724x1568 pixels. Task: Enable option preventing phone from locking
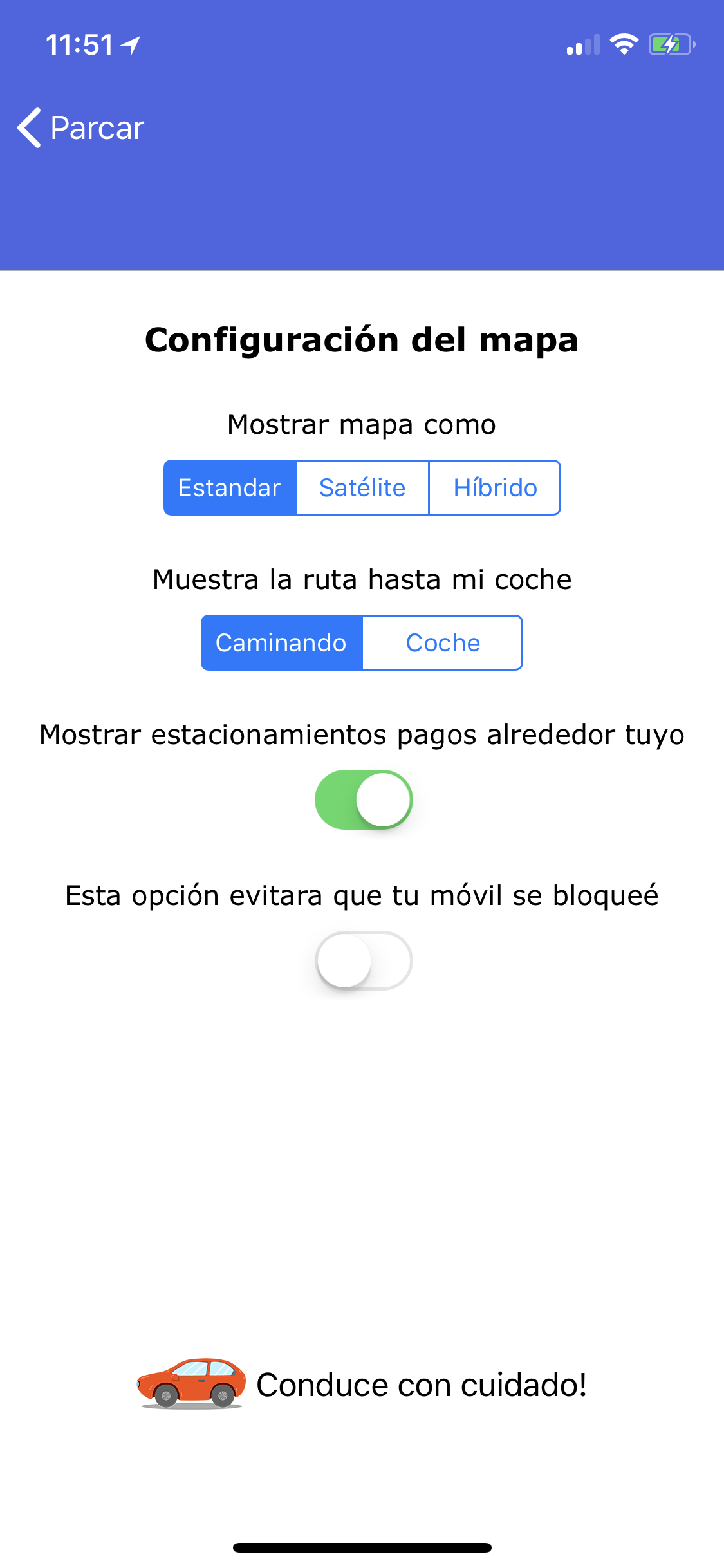(x=363, y=960)
